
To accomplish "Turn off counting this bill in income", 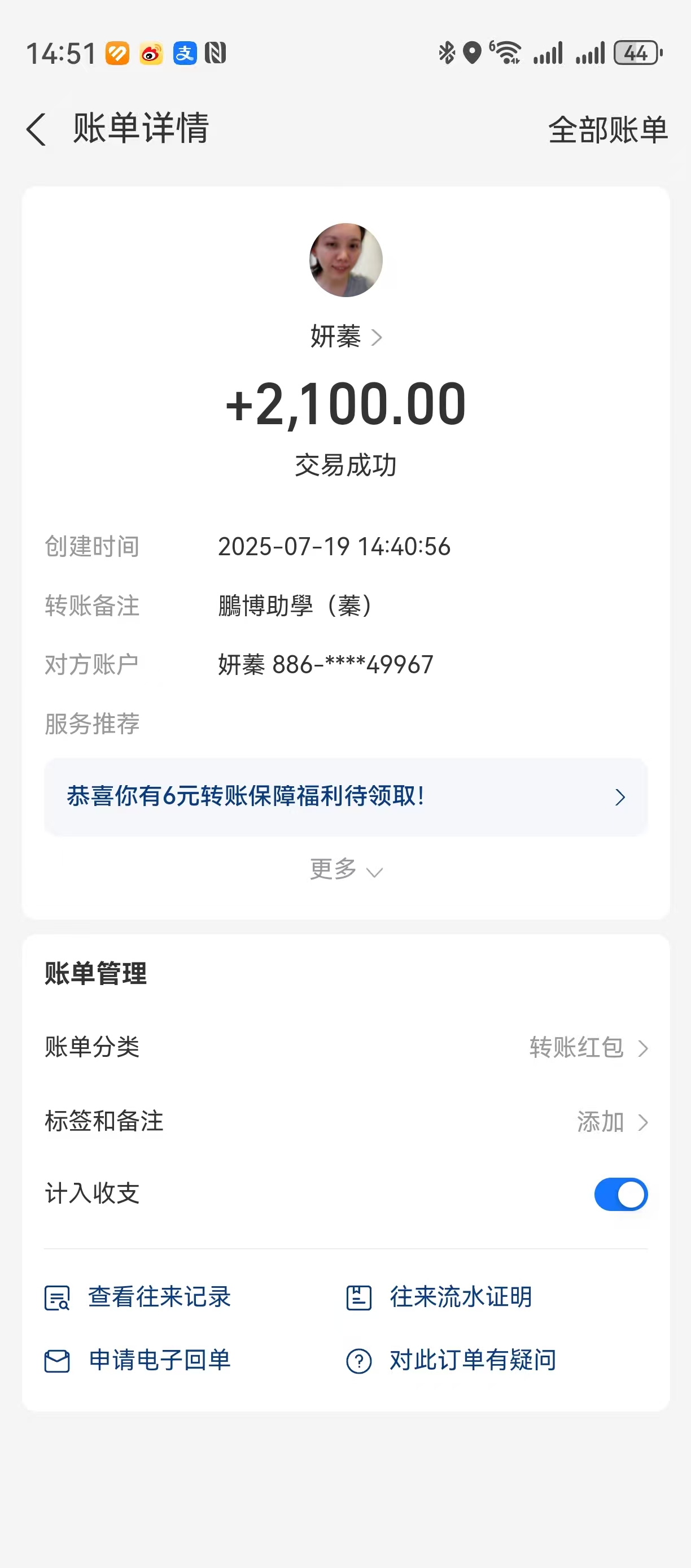I will (x=620, y=1194).
